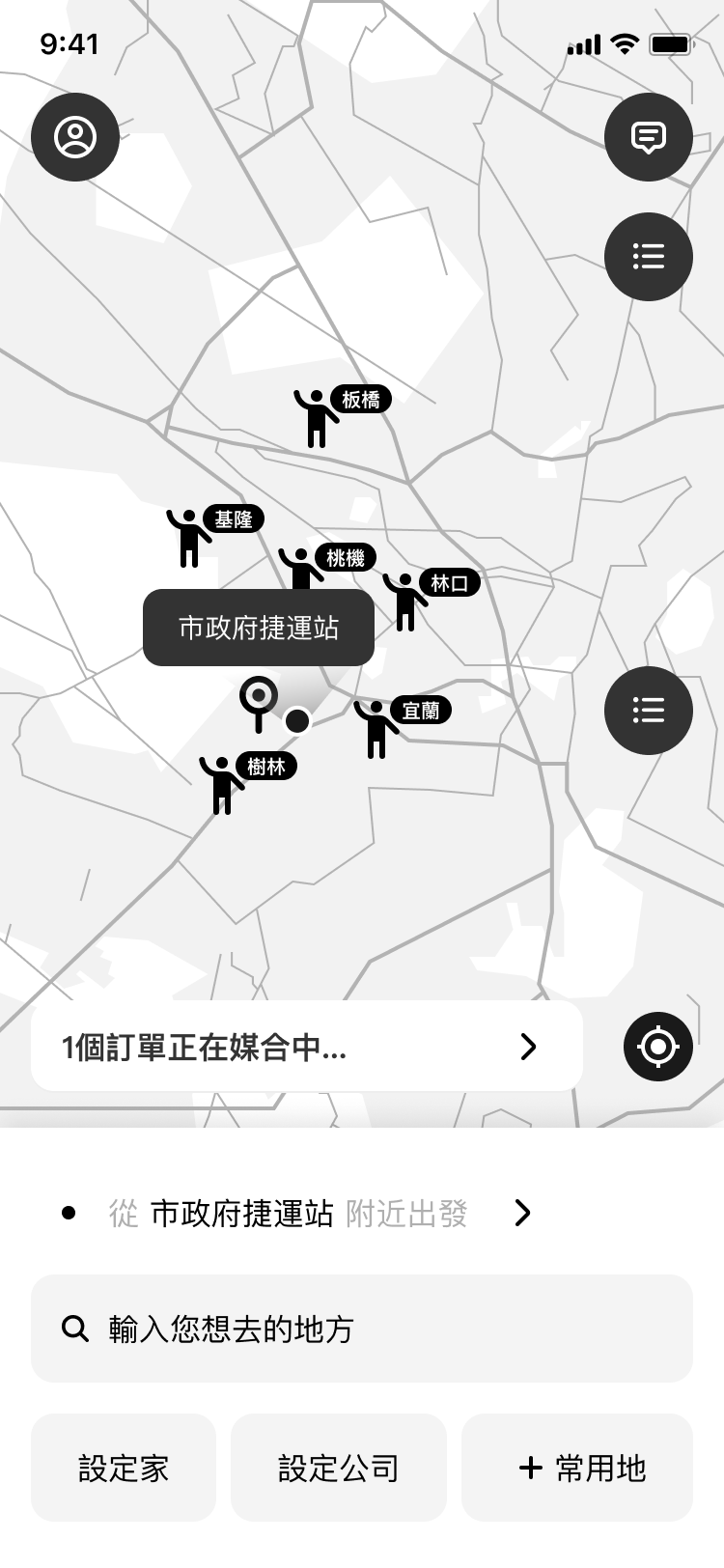Image resolution: width=724 pixels, height=1568 pixels.
Task: Open the messages chat icon
Action: [x=649, y=137]
